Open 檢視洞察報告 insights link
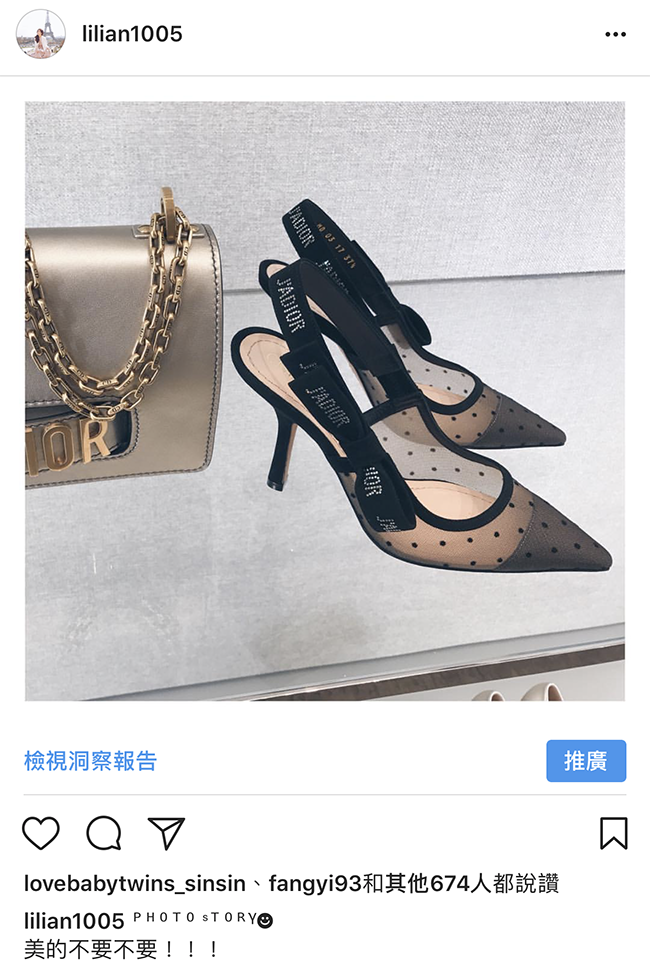The height and width of the screenshot is (970, 650). tap(90, 761)
